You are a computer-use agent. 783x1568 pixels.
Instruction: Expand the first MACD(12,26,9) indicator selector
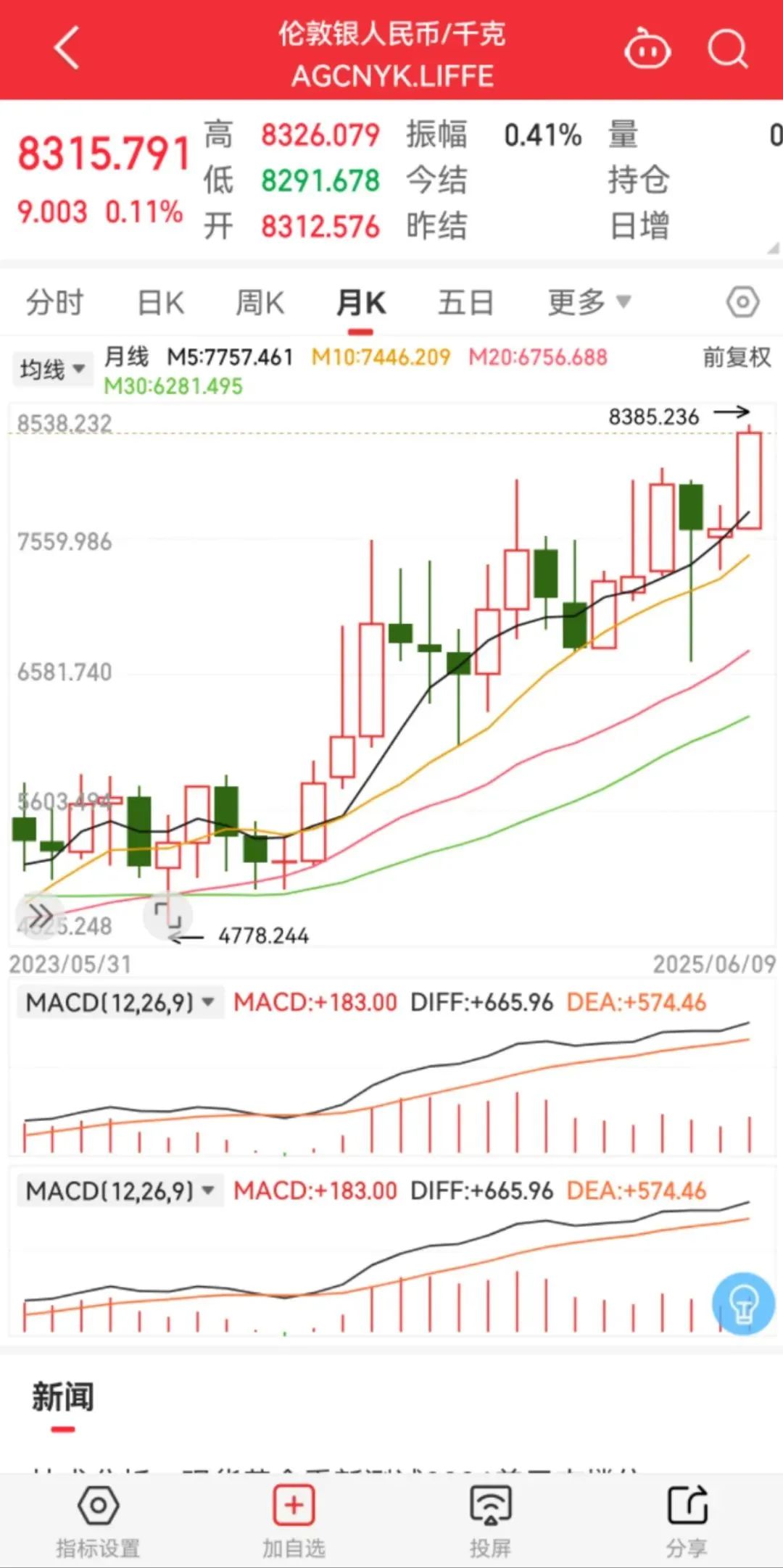pyautogui.click(x=120, y=1003)
